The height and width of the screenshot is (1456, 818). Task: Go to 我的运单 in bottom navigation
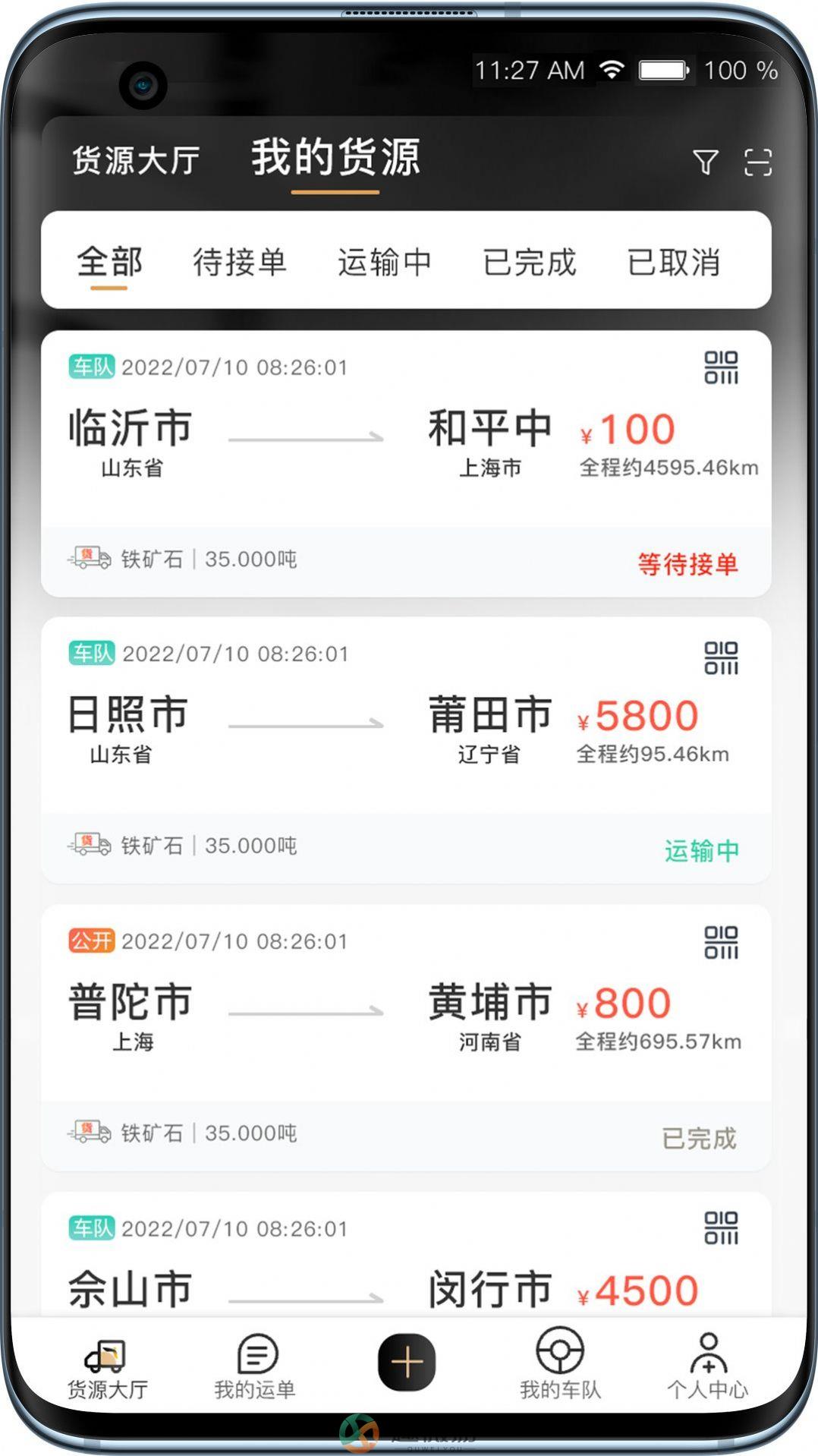coord(255,1366)
